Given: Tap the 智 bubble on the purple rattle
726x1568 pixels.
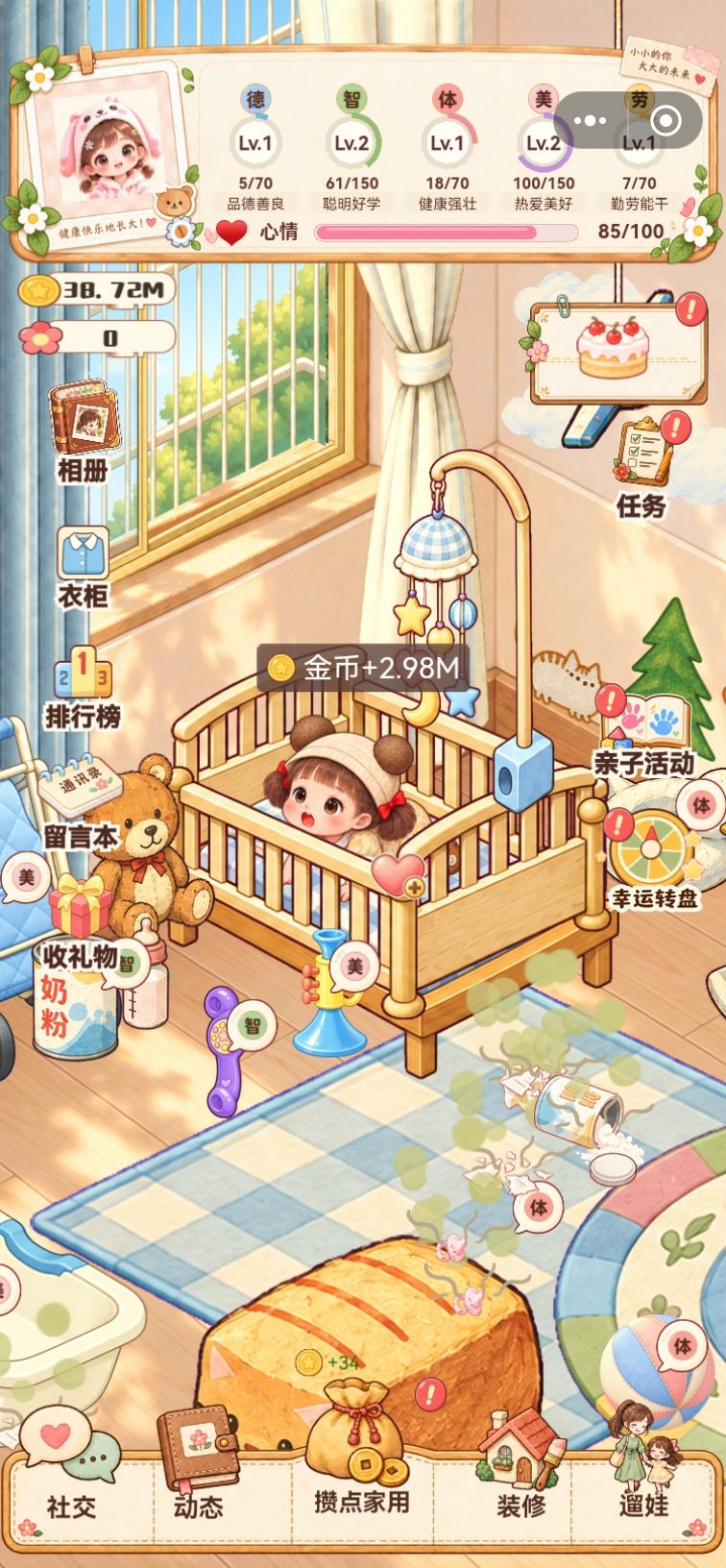Looking at the screenshot, I should (253, 1026).
